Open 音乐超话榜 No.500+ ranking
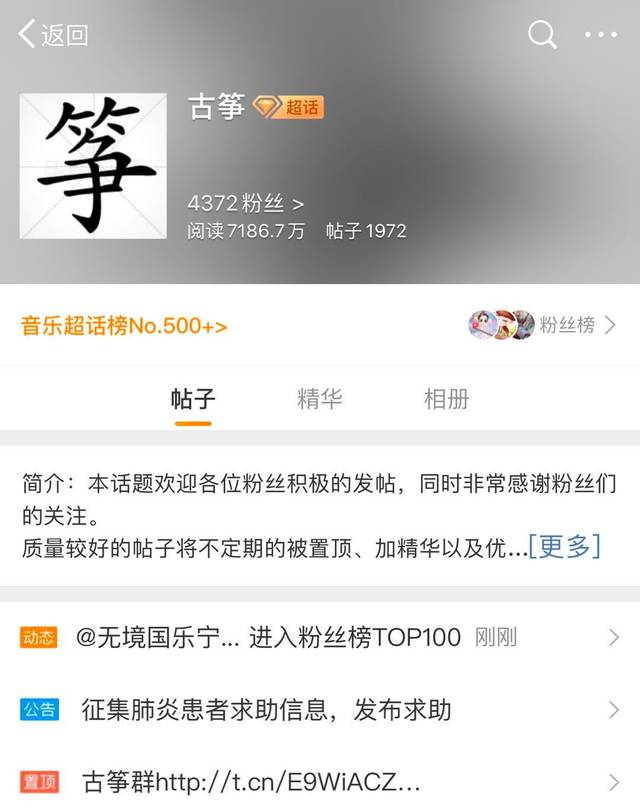 click(x=124, y=326)
